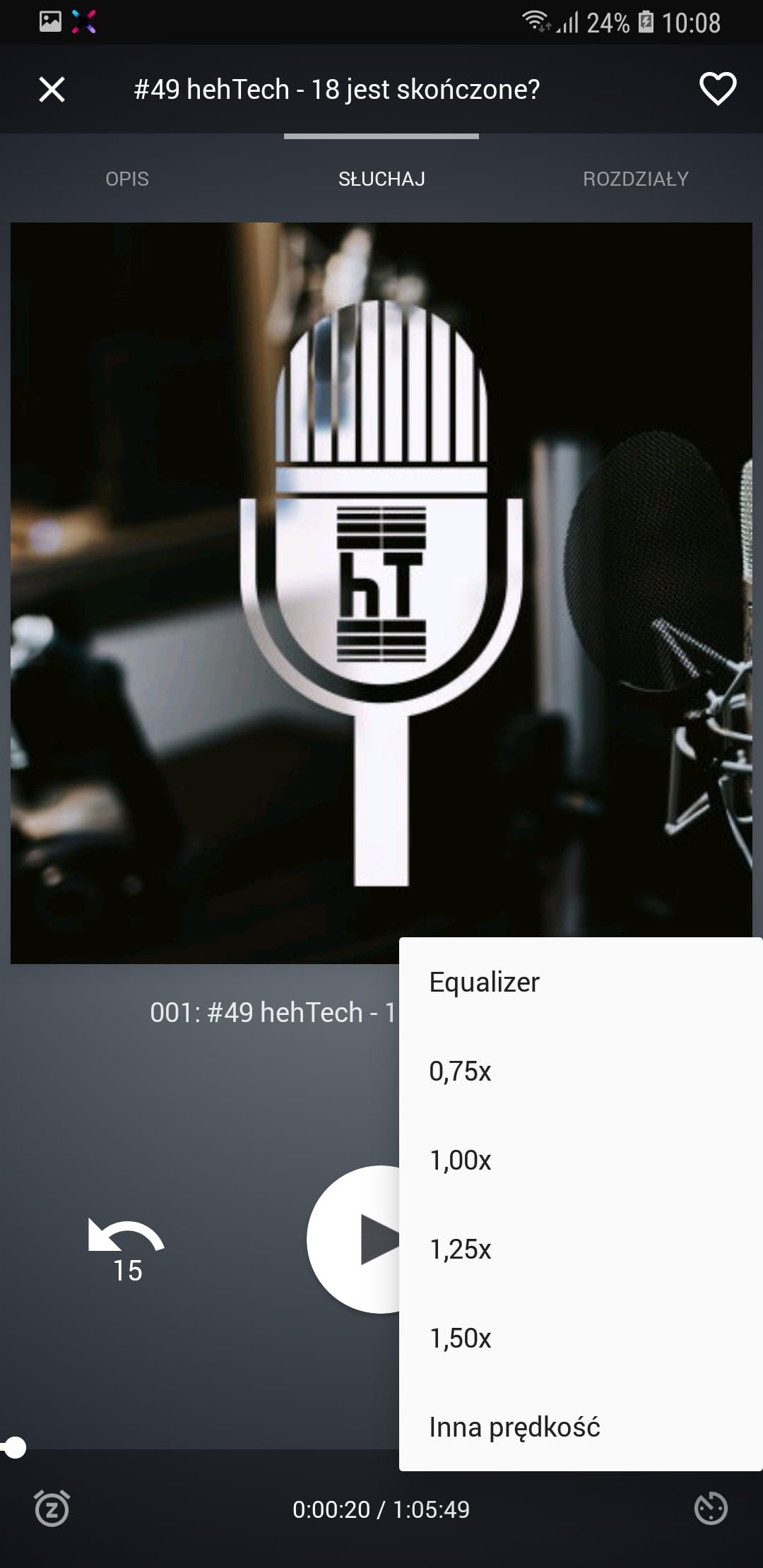The width and height of the screenshot is (763, 1568).
Task: Tap the playback speed gauge icon
Action: click(711, 1509)
